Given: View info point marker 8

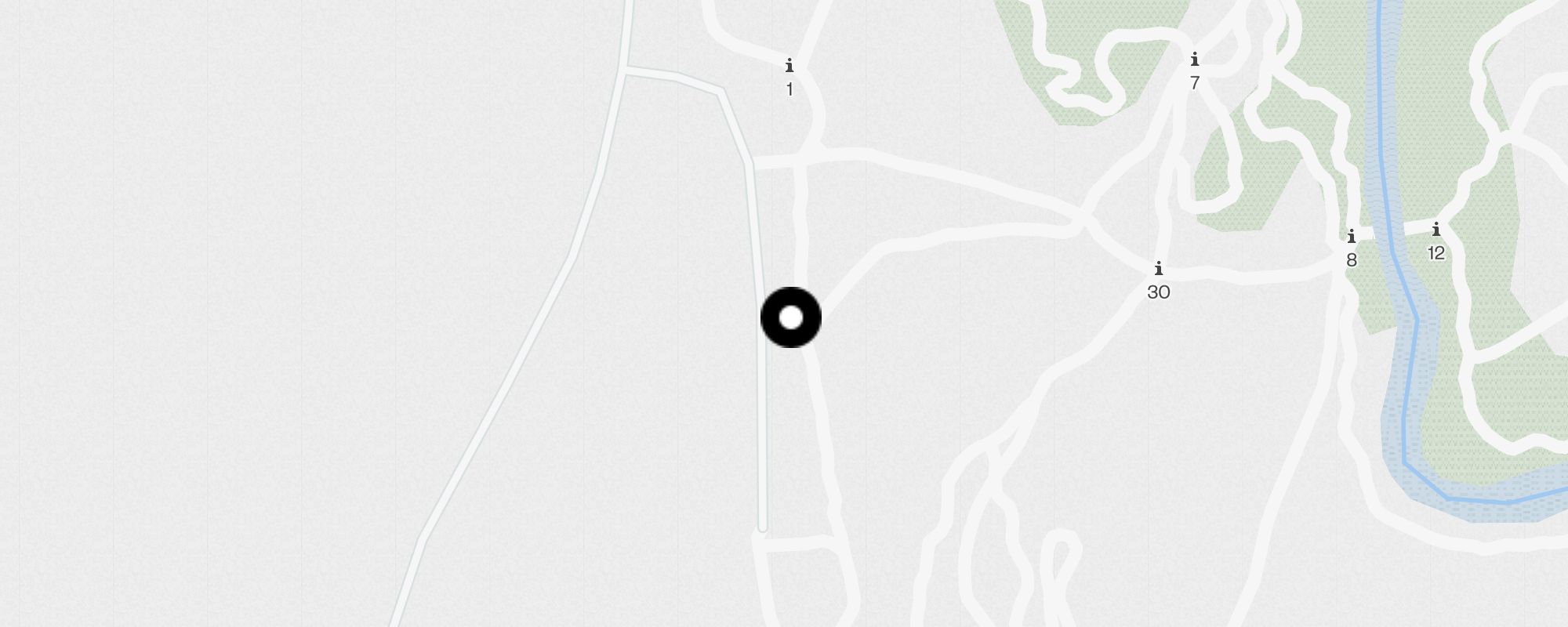Looking at the screenshot, I should pyautogui.click(x=1351, y=237).
